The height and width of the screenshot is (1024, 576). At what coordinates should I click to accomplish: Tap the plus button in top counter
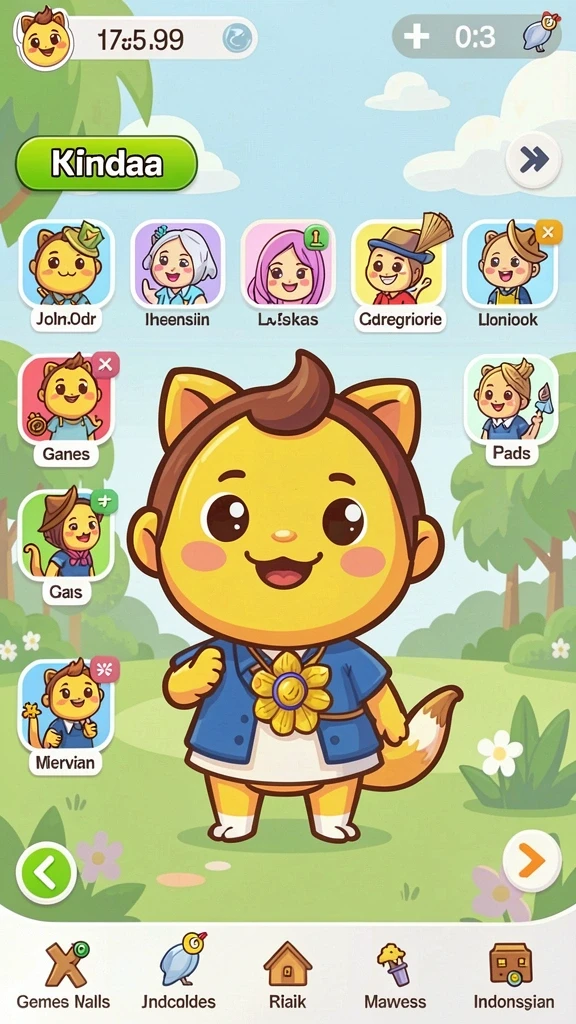[416, 38]
